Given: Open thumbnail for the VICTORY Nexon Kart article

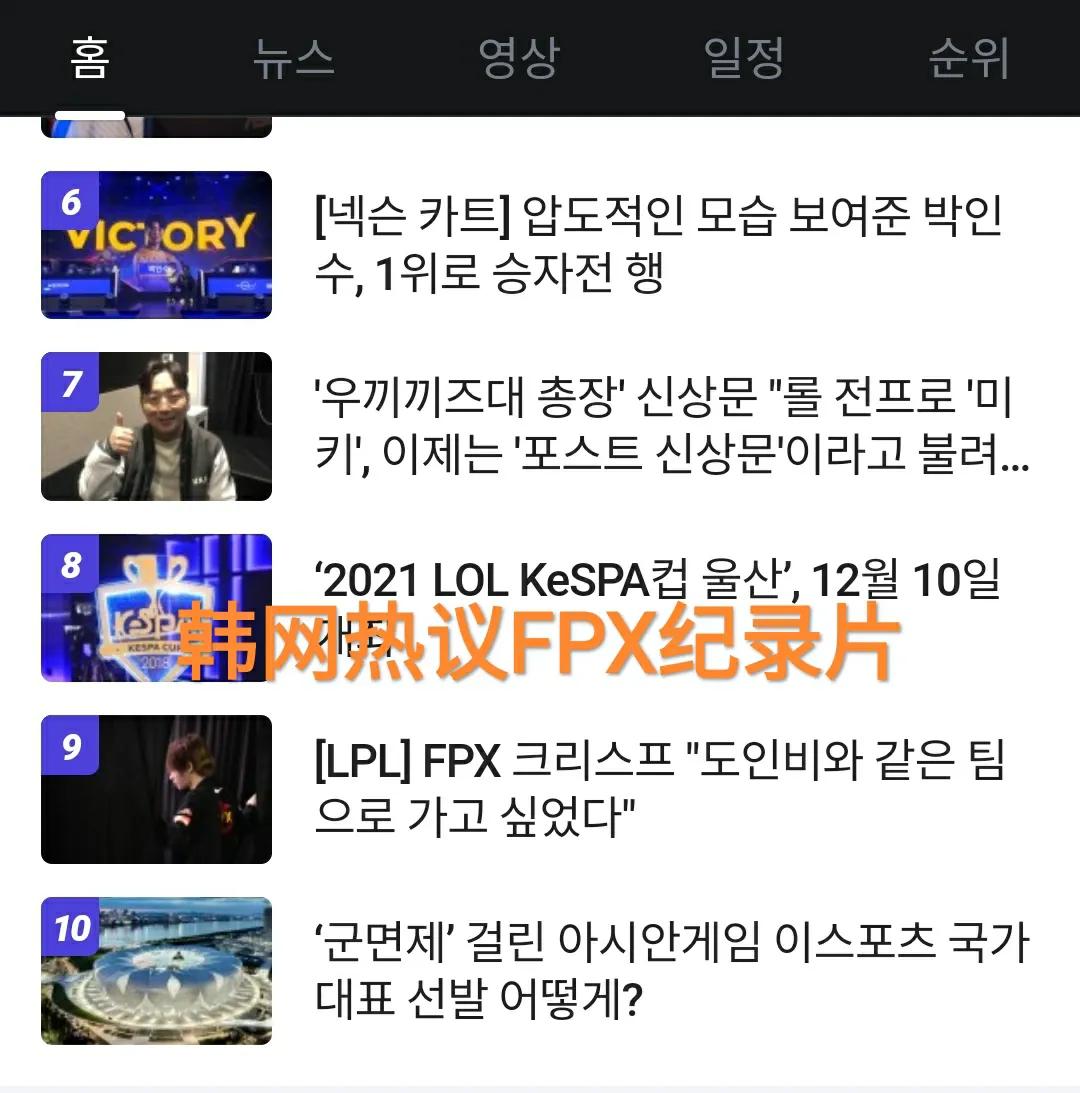Looking at the screenshot, I should point(156,244).
